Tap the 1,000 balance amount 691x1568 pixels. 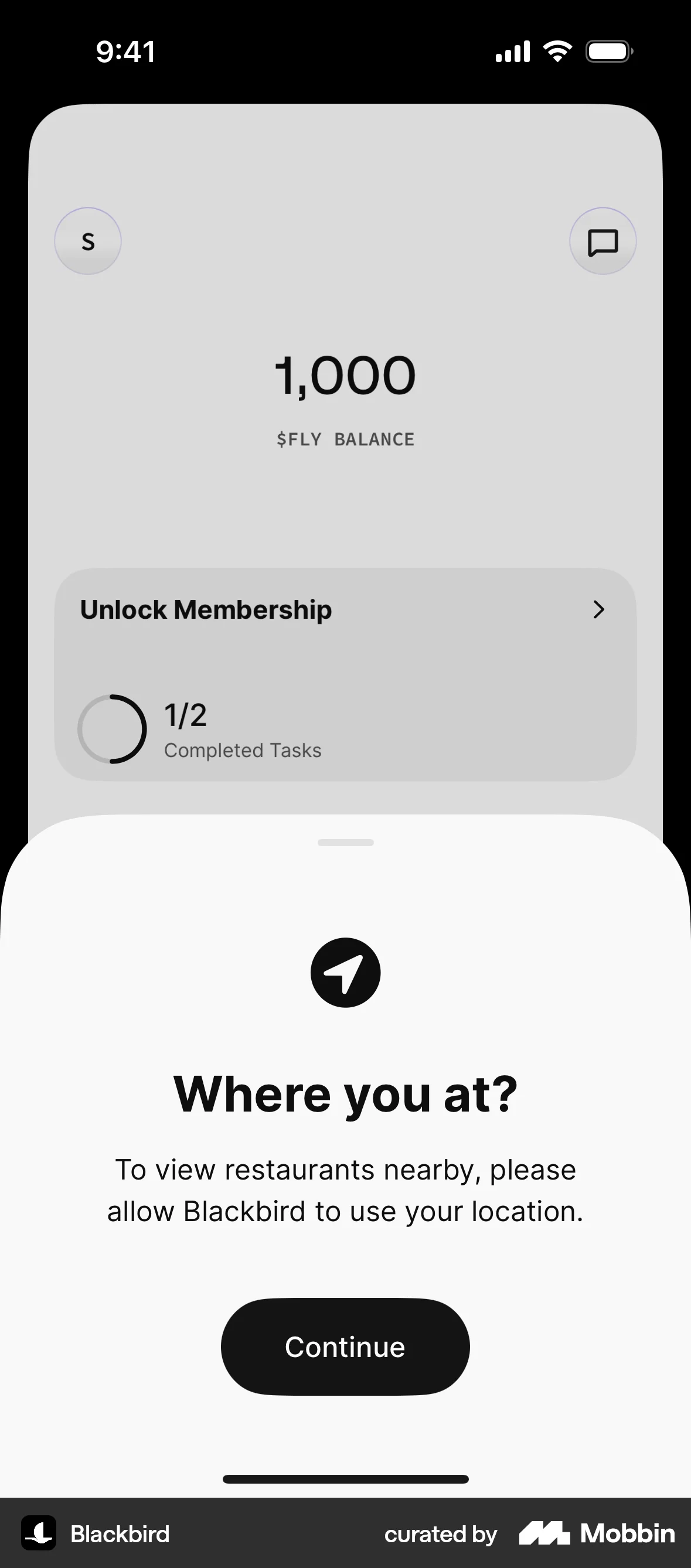[x=345, y=376]
